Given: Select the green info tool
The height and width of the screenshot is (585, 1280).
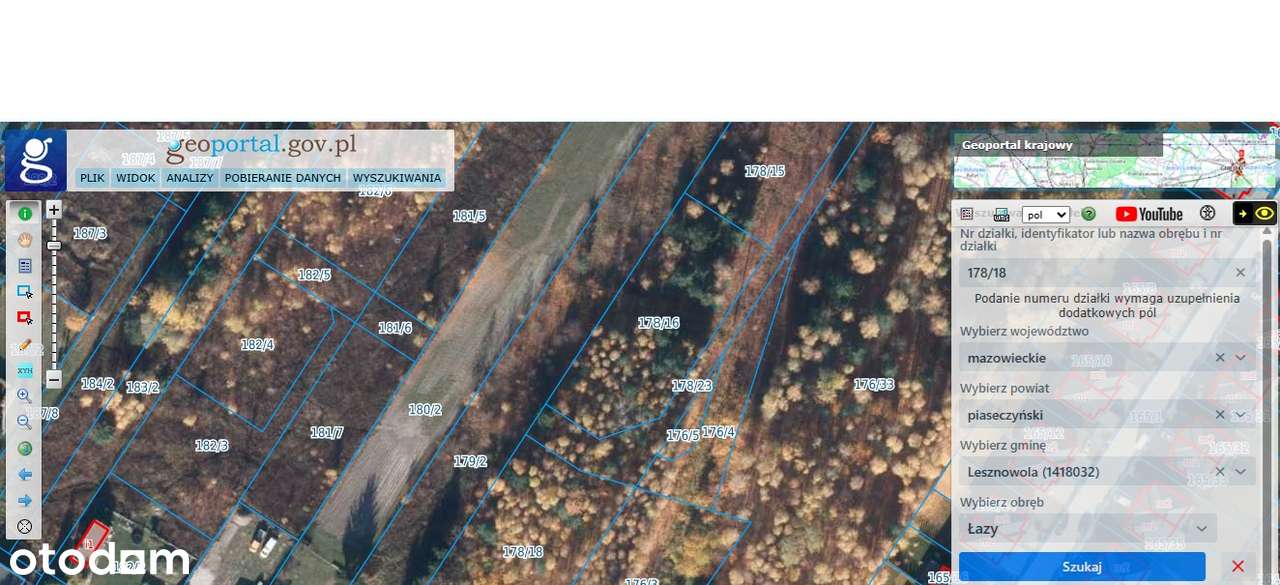Looking at the screenshot, I should coord(25,213).
